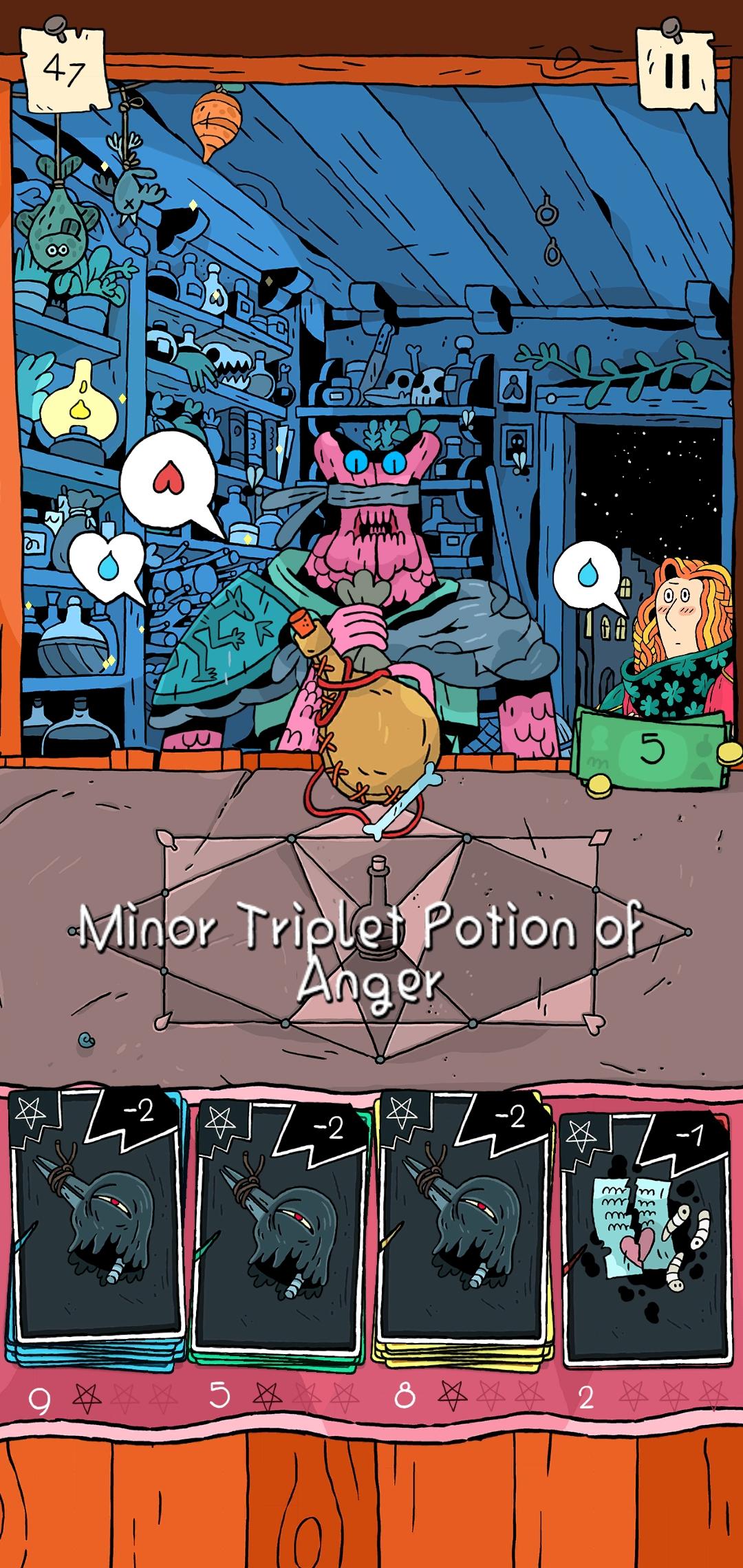Pause the game

tap(676, 69)
